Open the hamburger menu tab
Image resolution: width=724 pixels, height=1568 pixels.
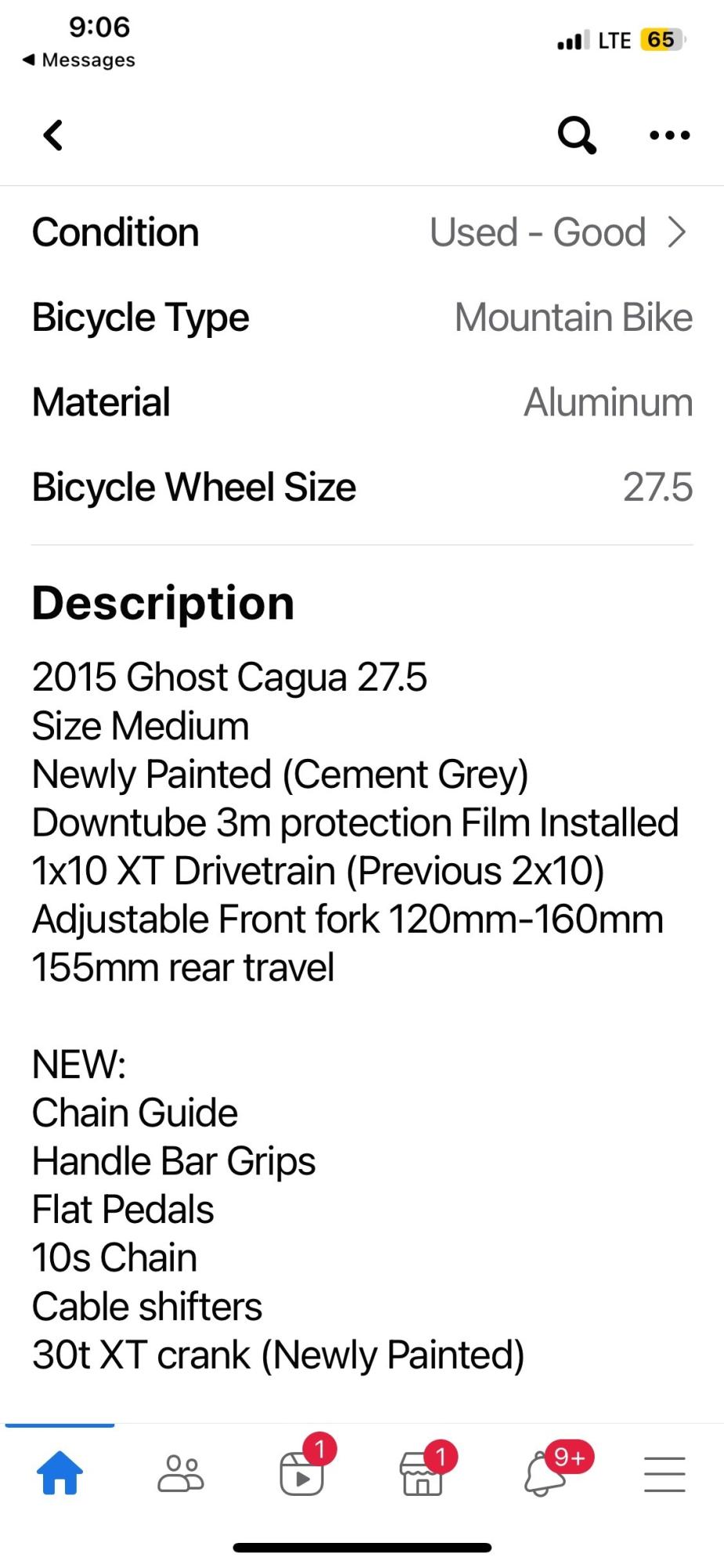pyautogui.click(x=664, y=1474)
